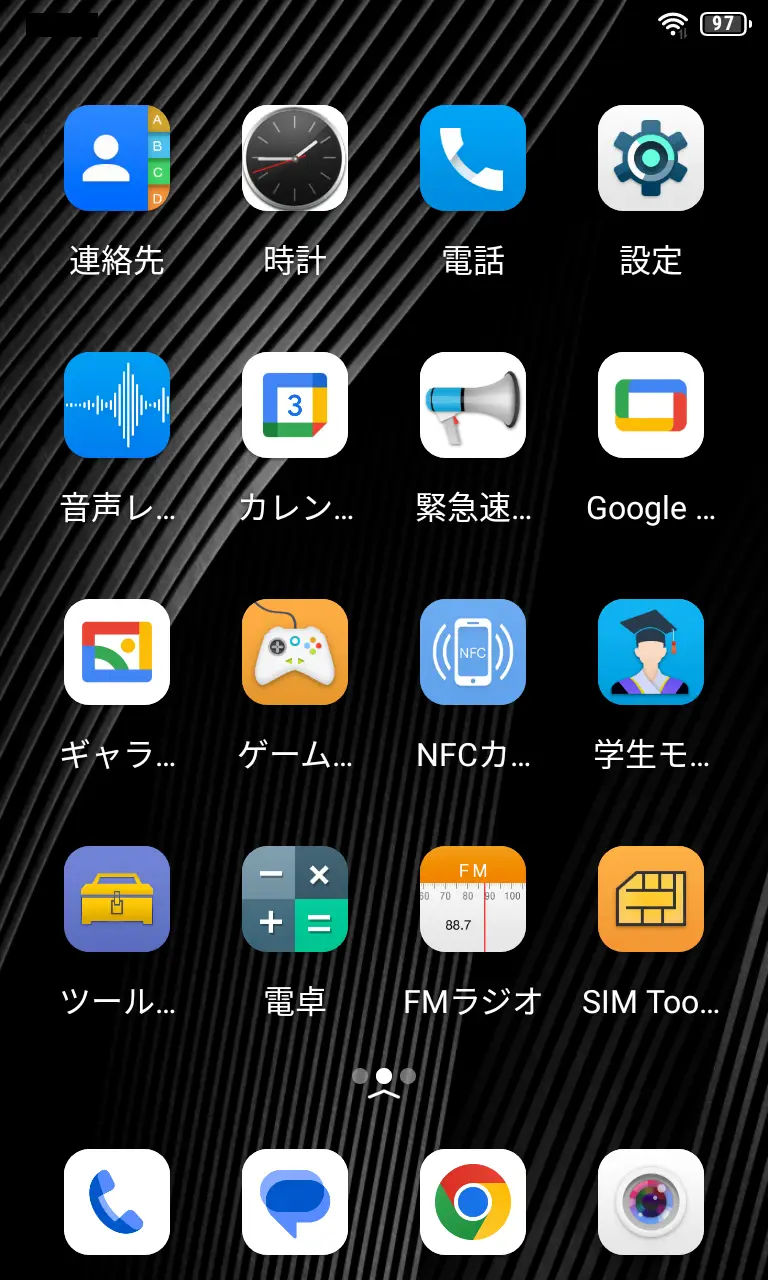The width and height of the screenshot is (768, 1280).
Task: Open the ツール toolbox folder
Action: [x=117, y=899]
